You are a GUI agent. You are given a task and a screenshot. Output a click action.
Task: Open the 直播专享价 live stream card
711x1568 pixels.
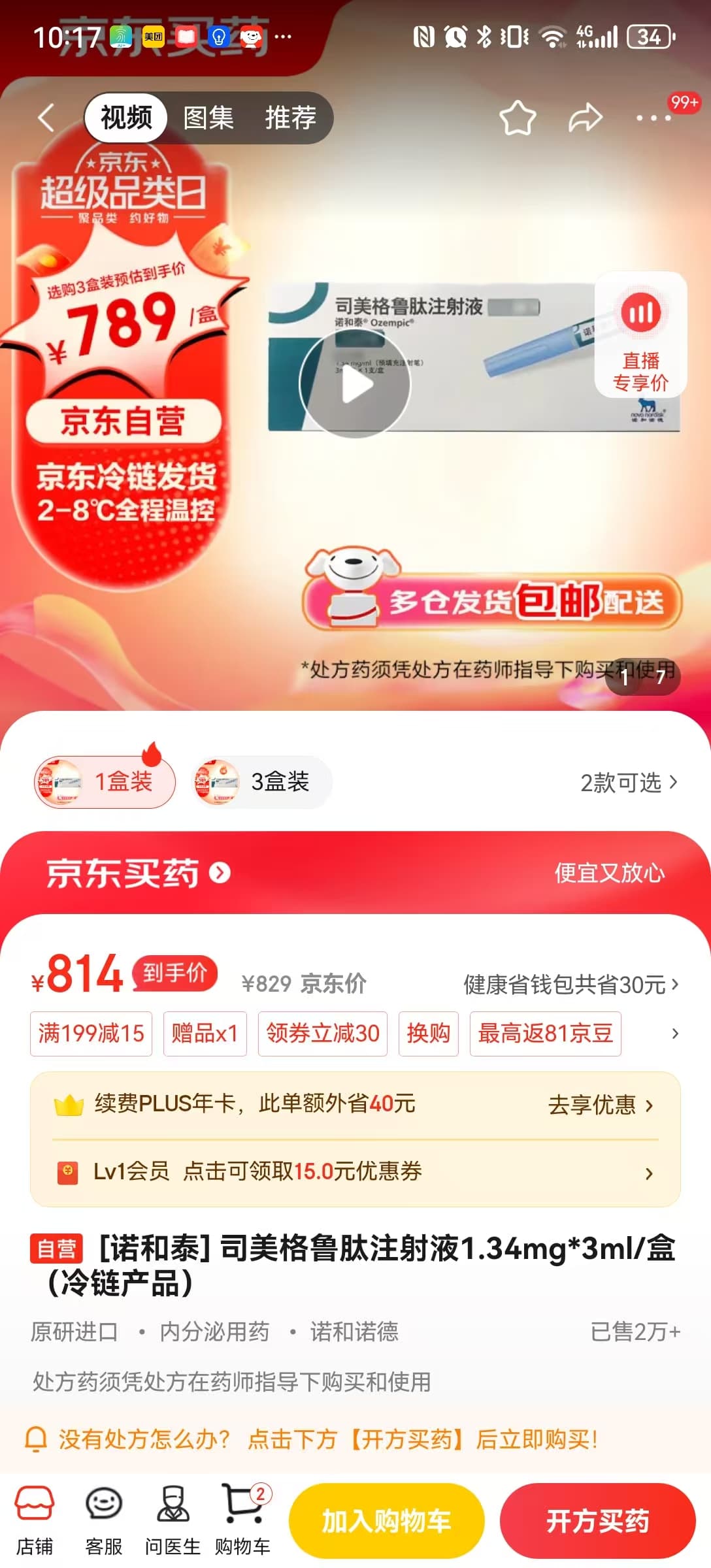pos(640,335)
